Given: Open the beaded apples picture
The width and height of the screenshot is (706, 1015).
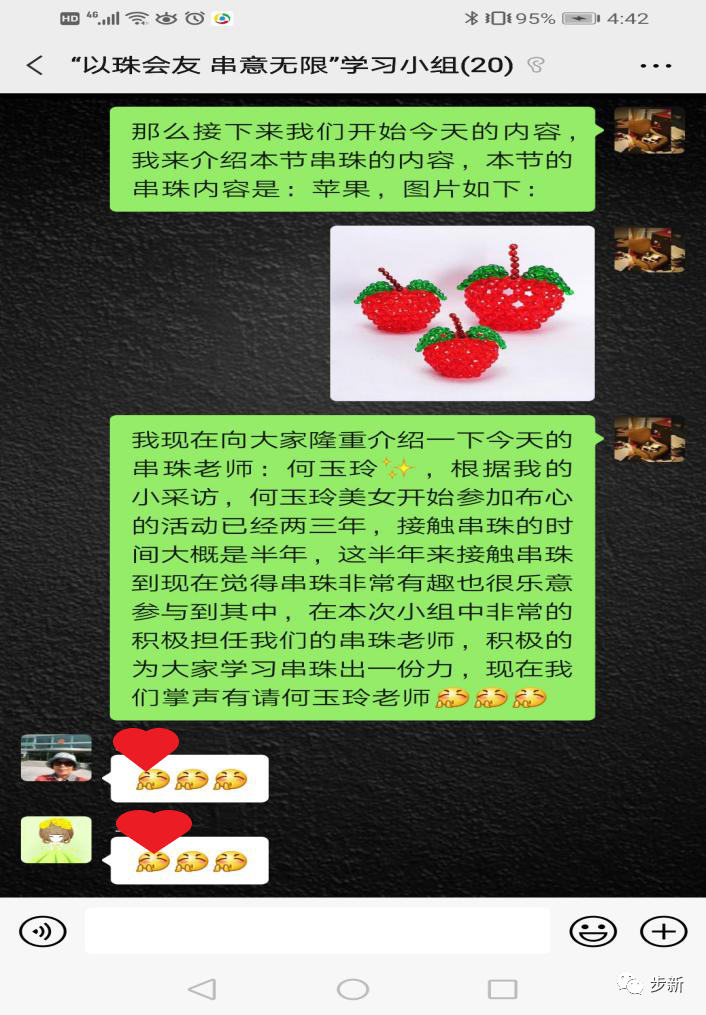Looking at the screenshot, I should (x=462, y=313).
